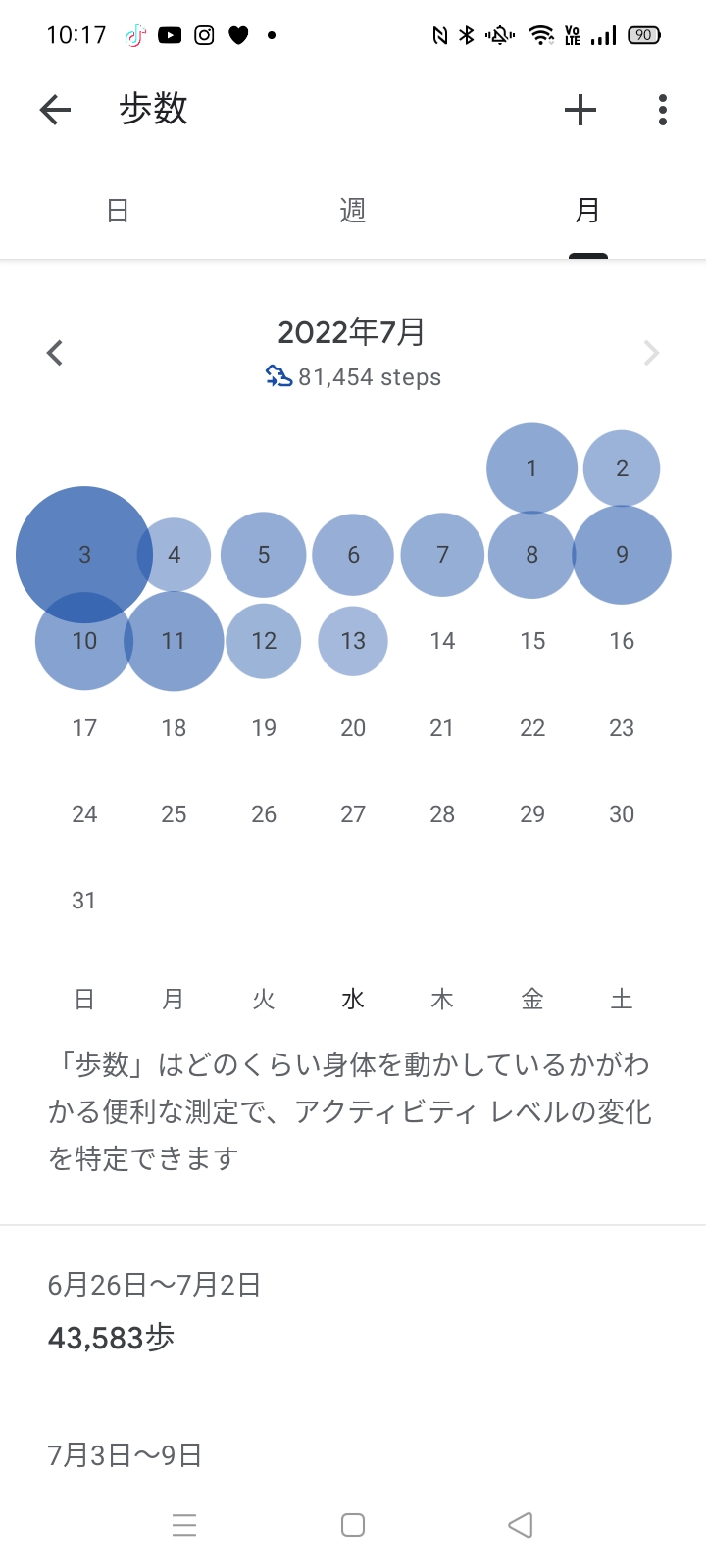
Task: Go to the previous month
Action: pos(55,353)
